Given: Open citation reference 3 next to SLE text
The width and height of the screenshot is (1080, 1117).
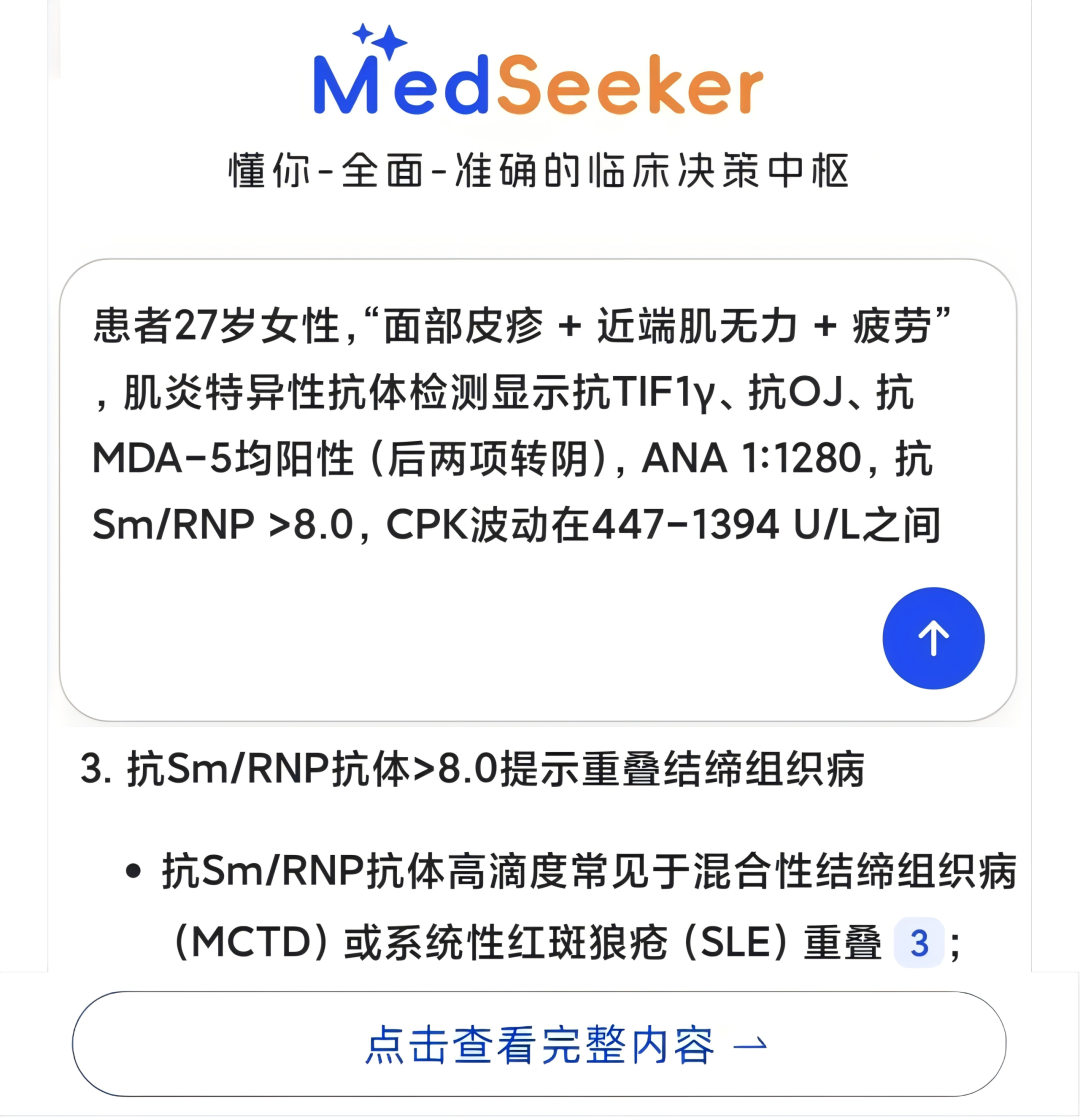Looking at the screenshot, I should click(x=919, y=941).
